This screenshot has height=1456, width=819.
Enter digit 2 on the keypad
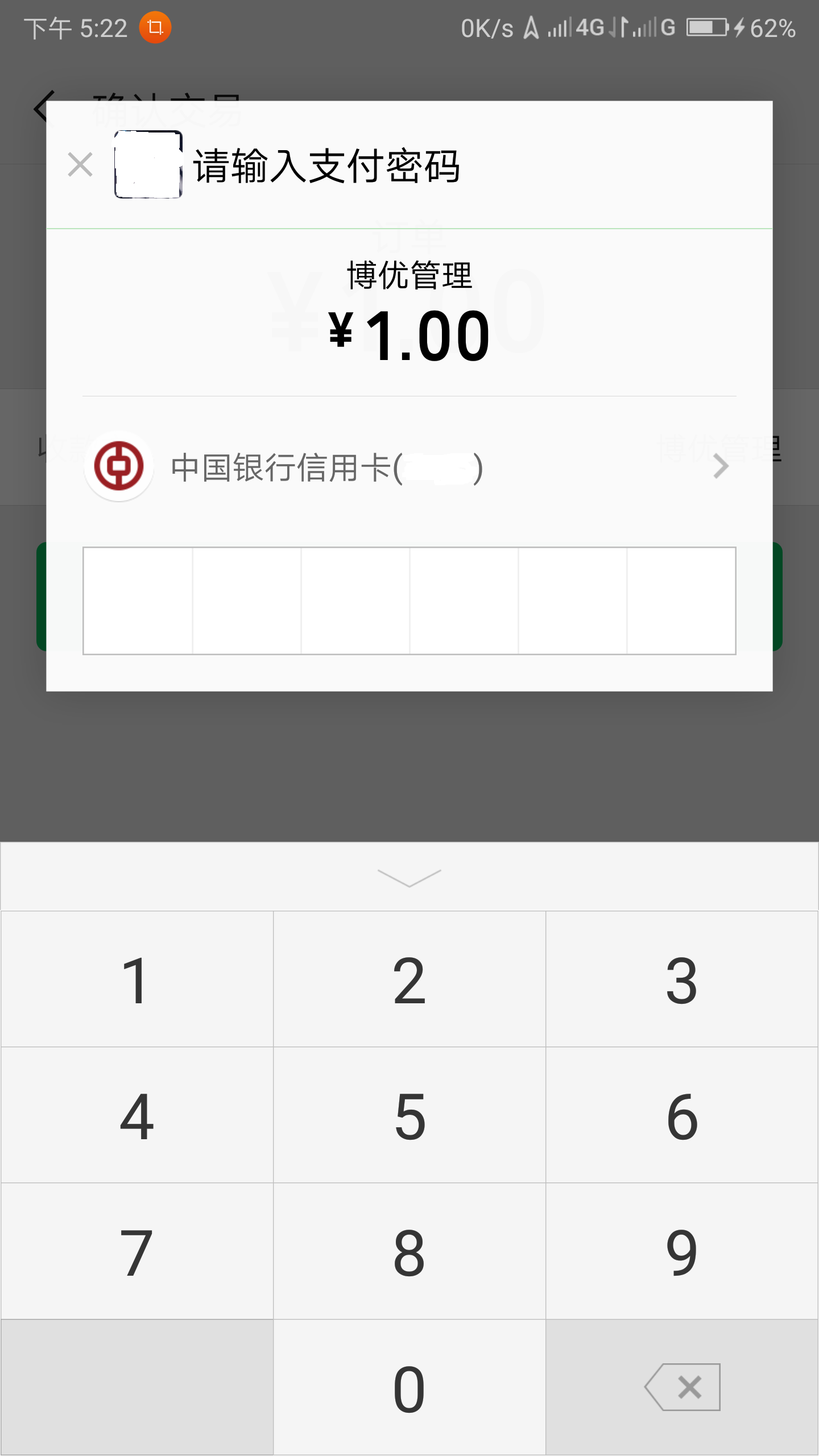click(x=409, y=979)
